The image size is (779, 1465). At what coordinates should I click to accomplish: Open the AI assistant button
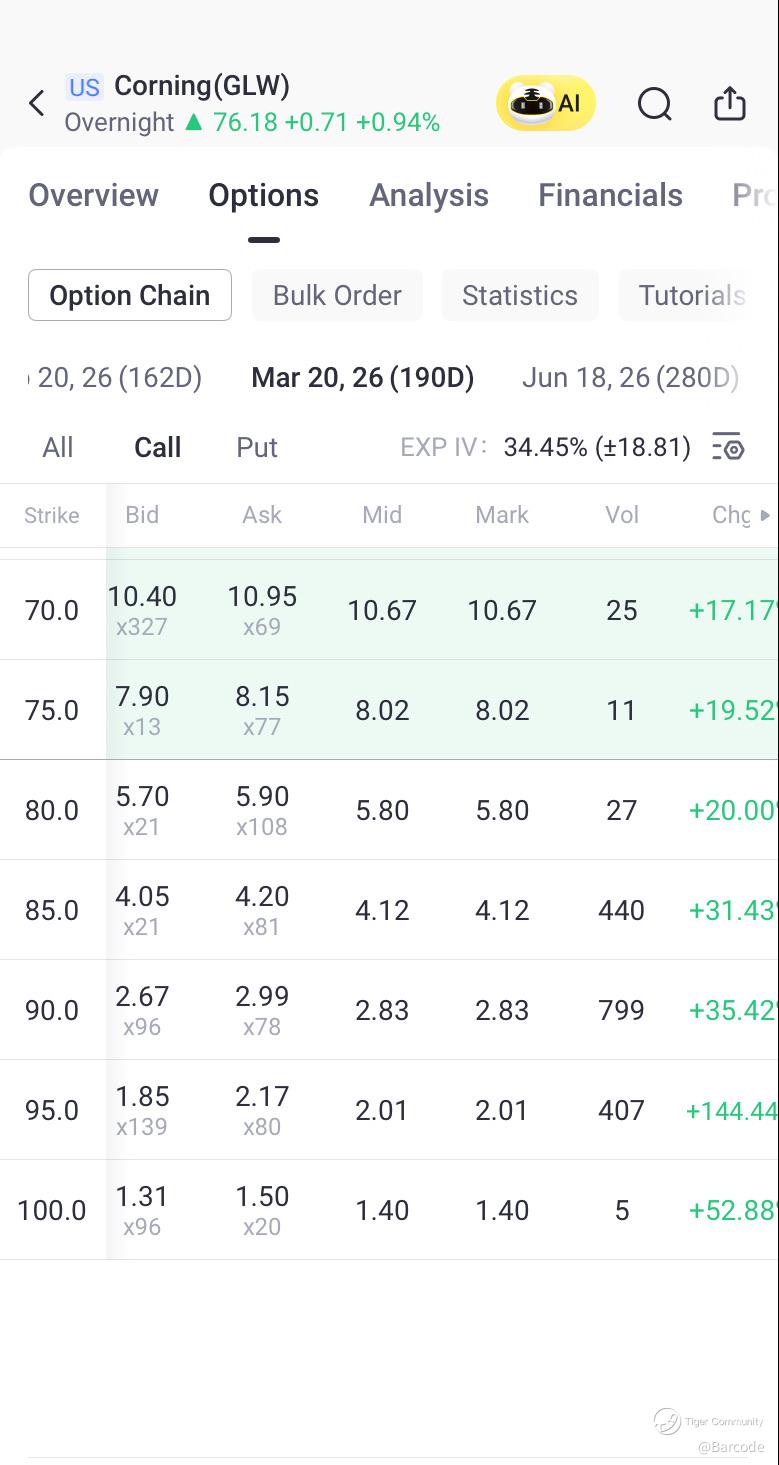[546, 103]
